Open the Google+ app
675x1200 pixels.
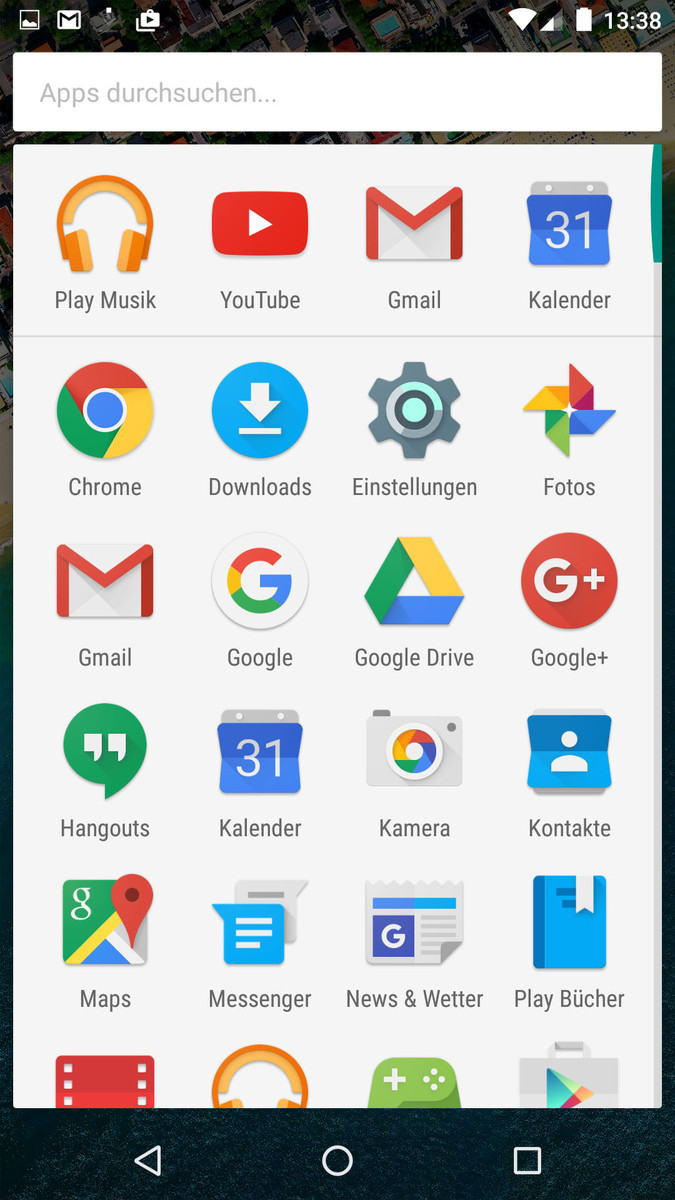point(569,582)
